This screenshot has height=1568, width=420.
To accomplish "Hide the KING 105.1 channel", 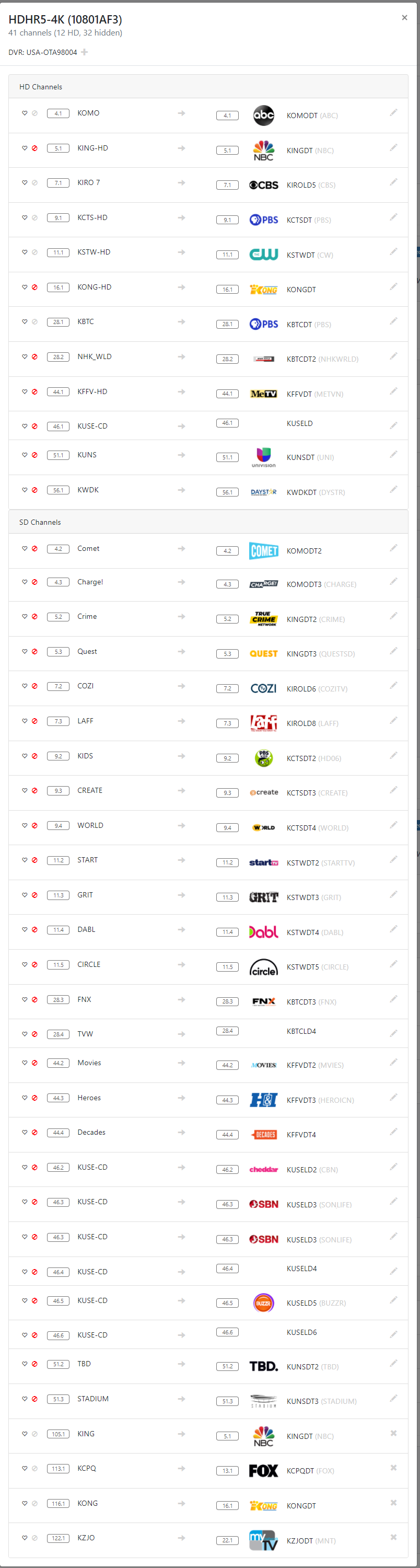I will 34,1434.
